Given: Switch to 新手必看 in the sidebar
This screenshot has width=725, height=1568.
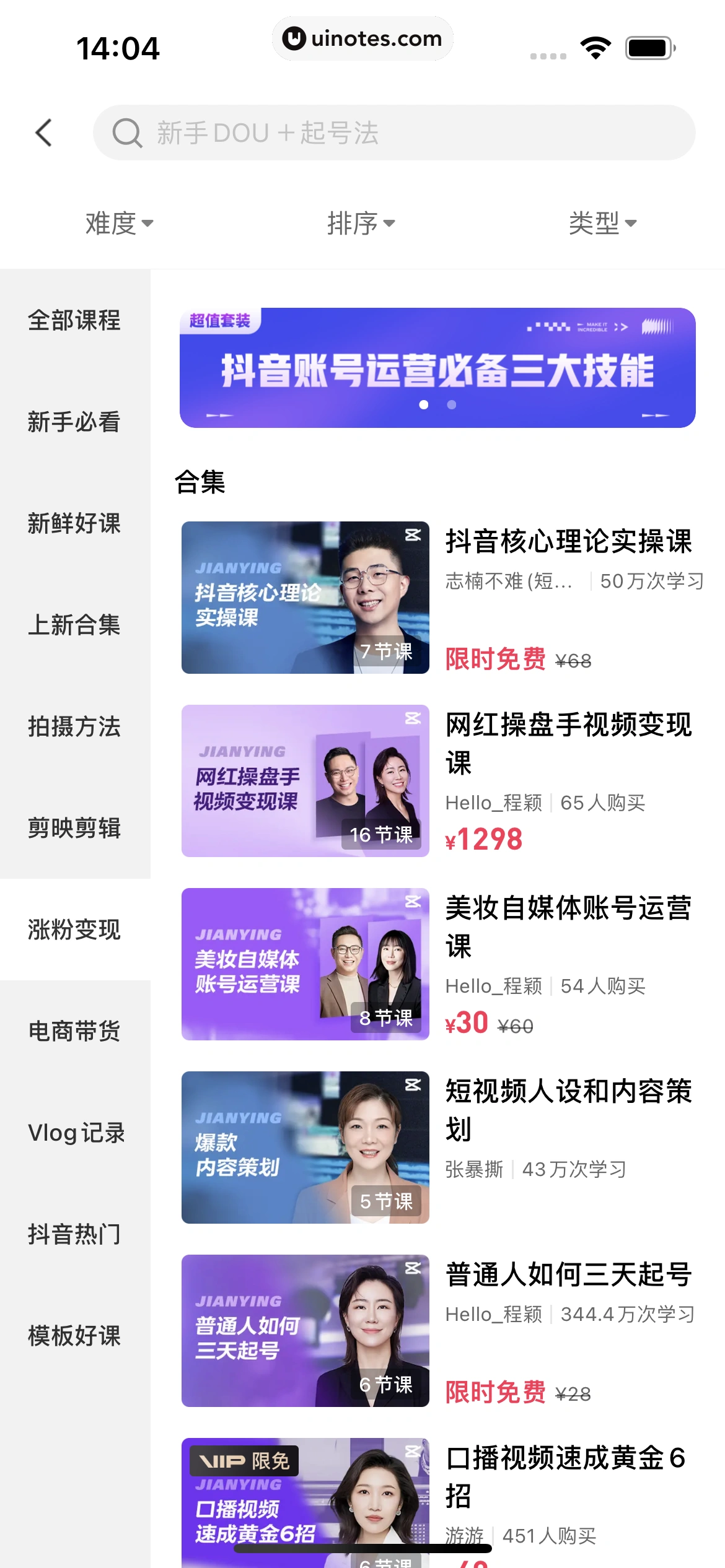Looking at the screenshot, I should [x=73, y=422].
